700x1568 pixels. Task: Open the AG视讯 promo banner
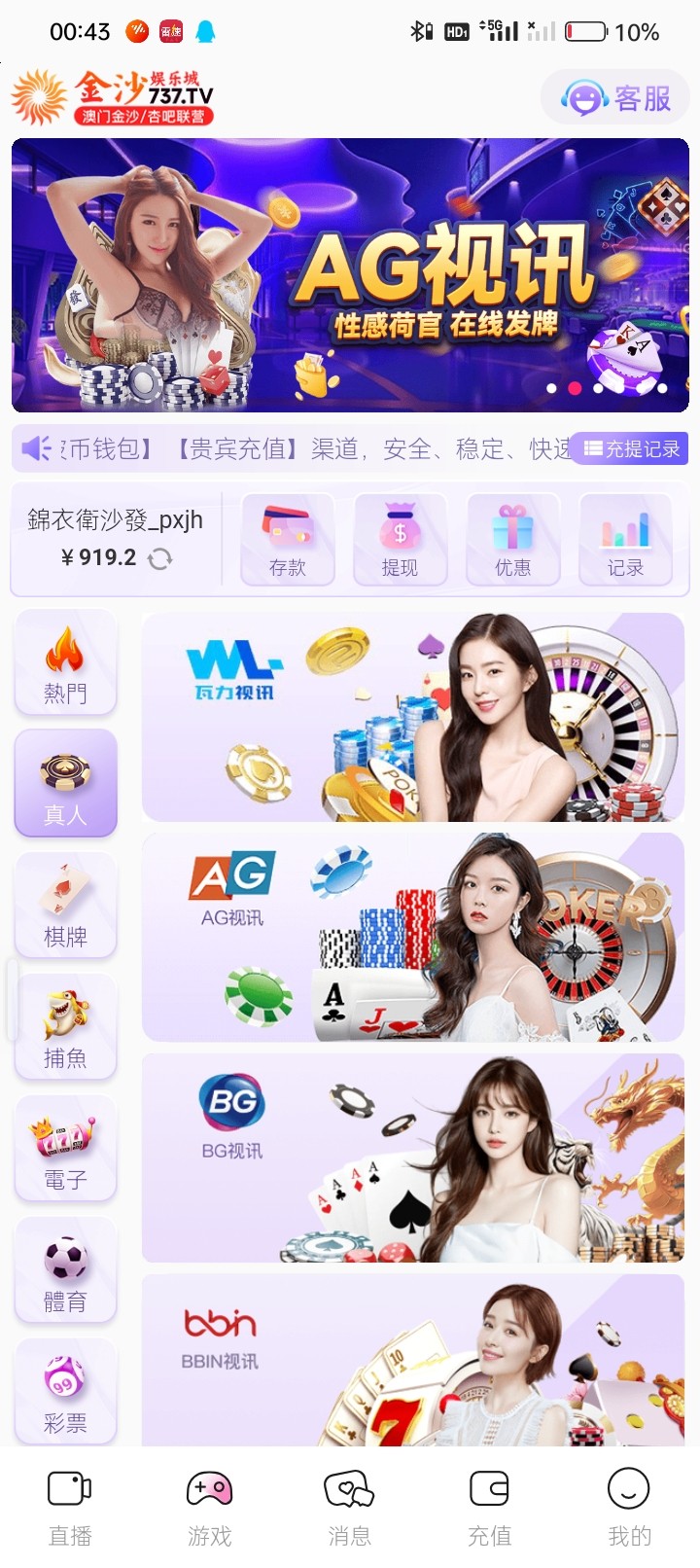[350, 275]
